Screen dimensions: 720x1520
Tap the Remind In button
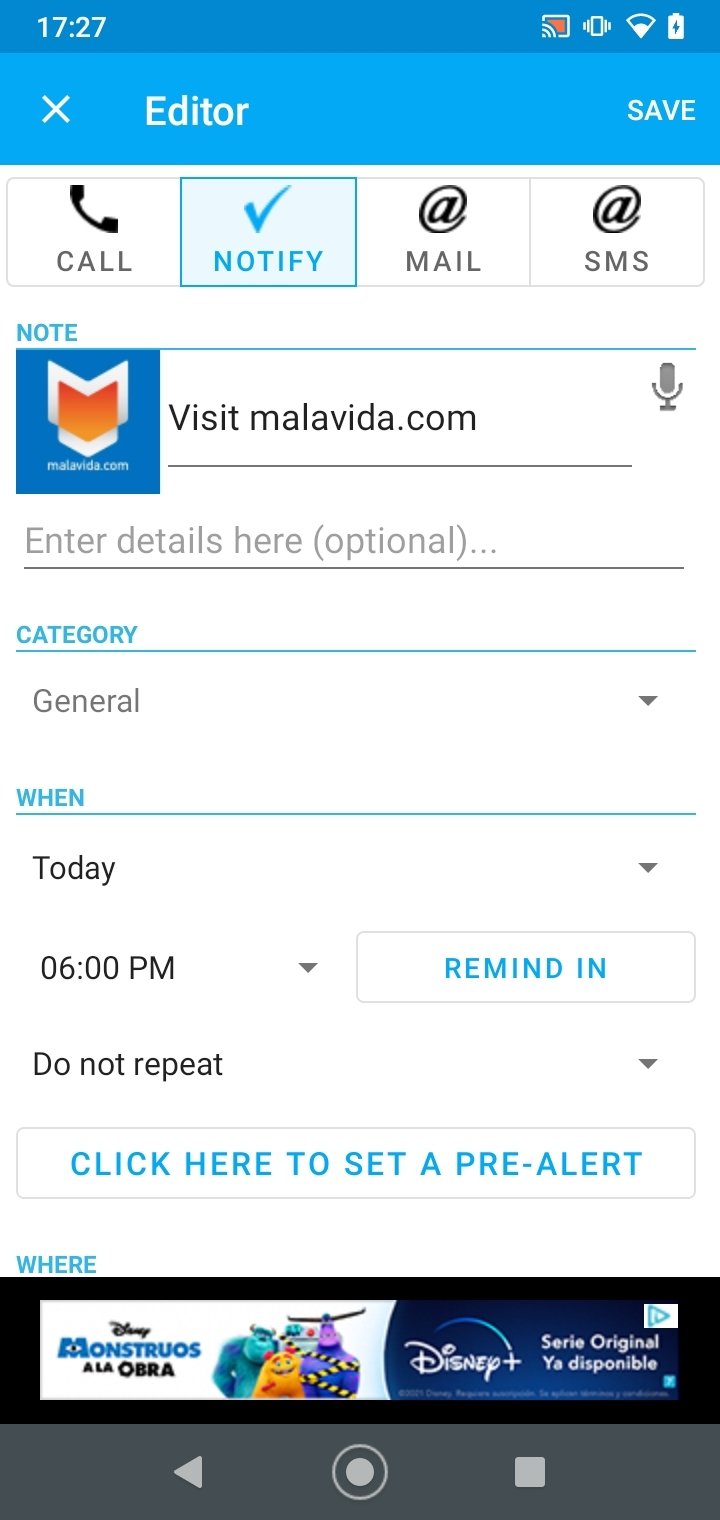pyautogui.click(x=526, y=968)
